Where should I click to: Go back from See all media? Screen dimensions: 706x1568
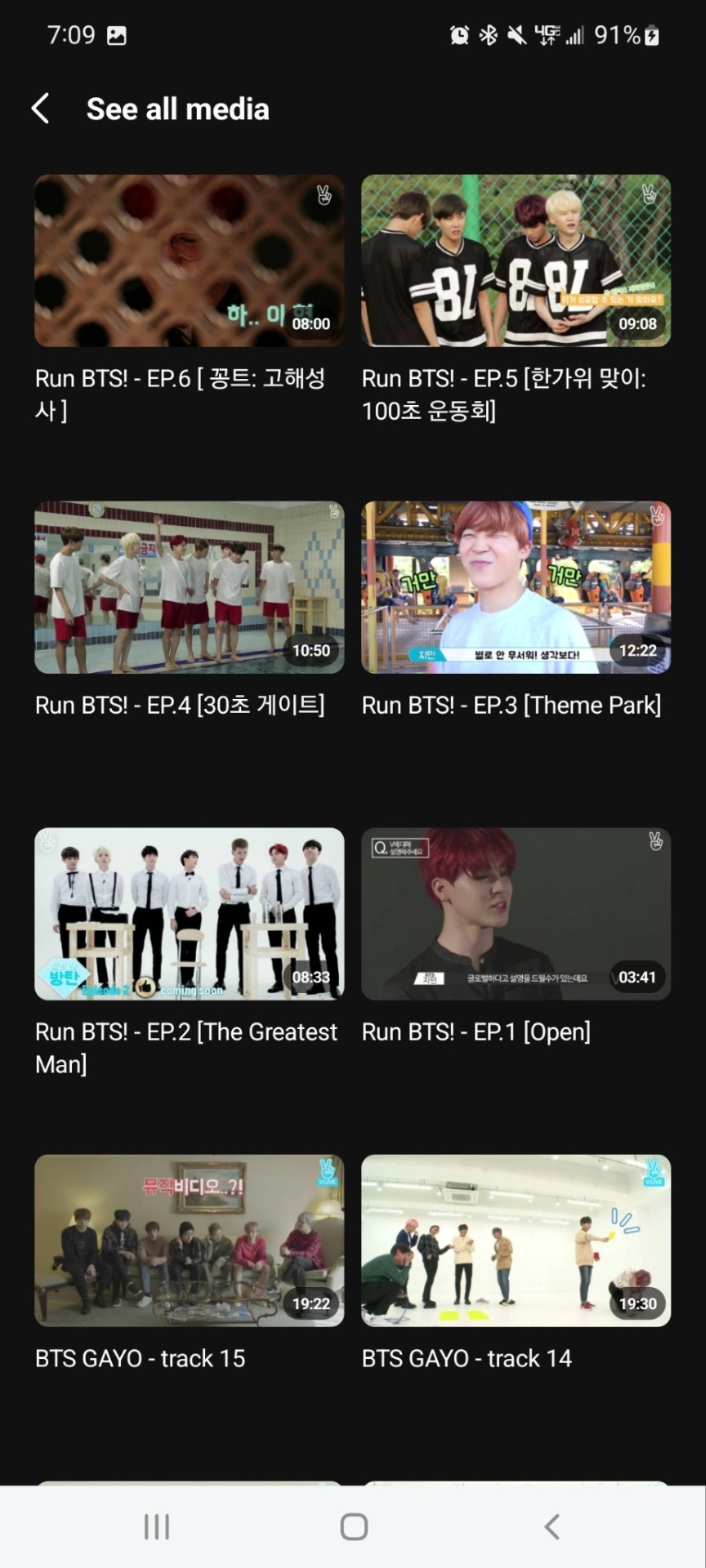pos(41,108)
